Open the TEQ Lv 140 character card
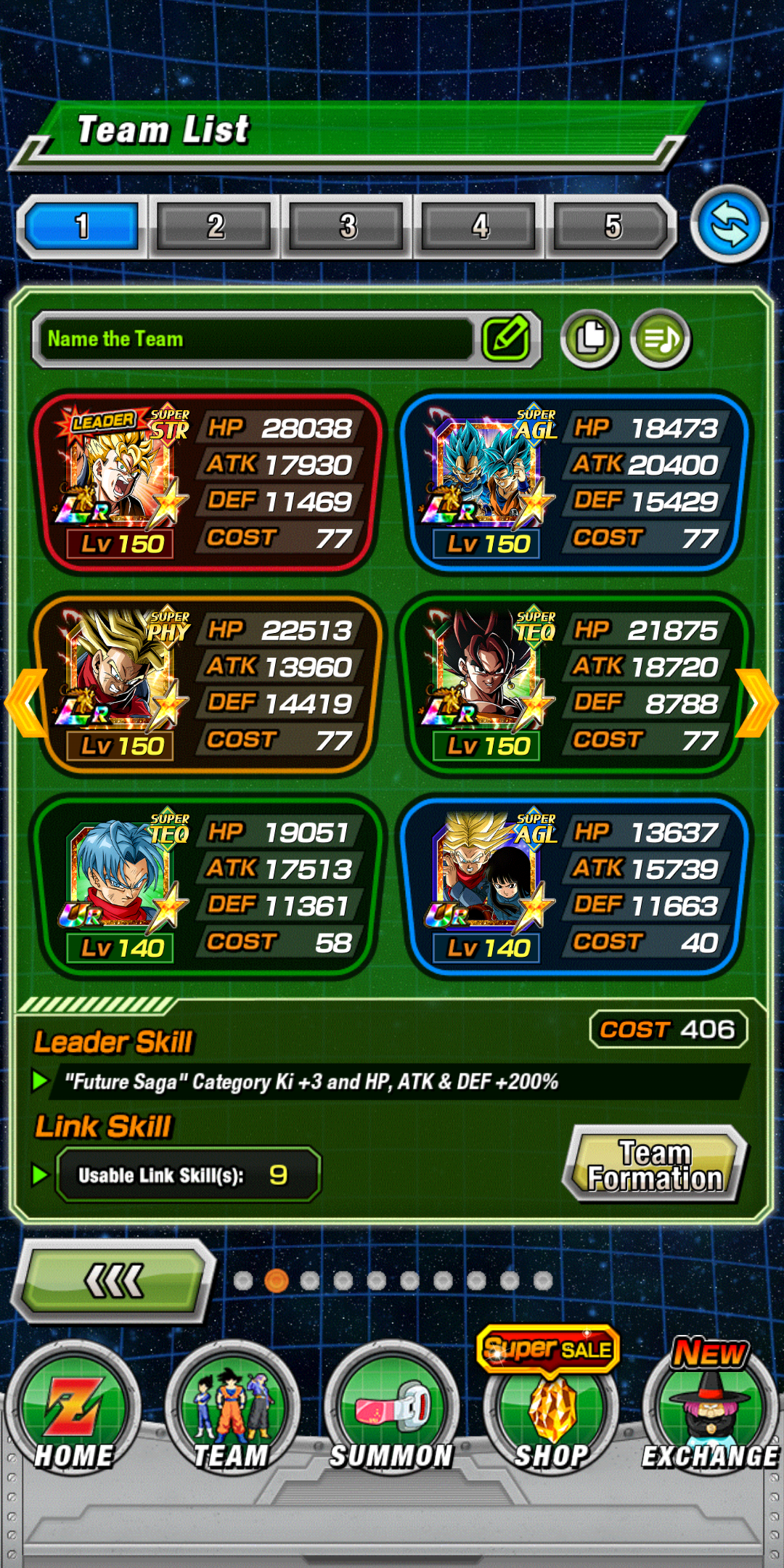 (206, 886)
